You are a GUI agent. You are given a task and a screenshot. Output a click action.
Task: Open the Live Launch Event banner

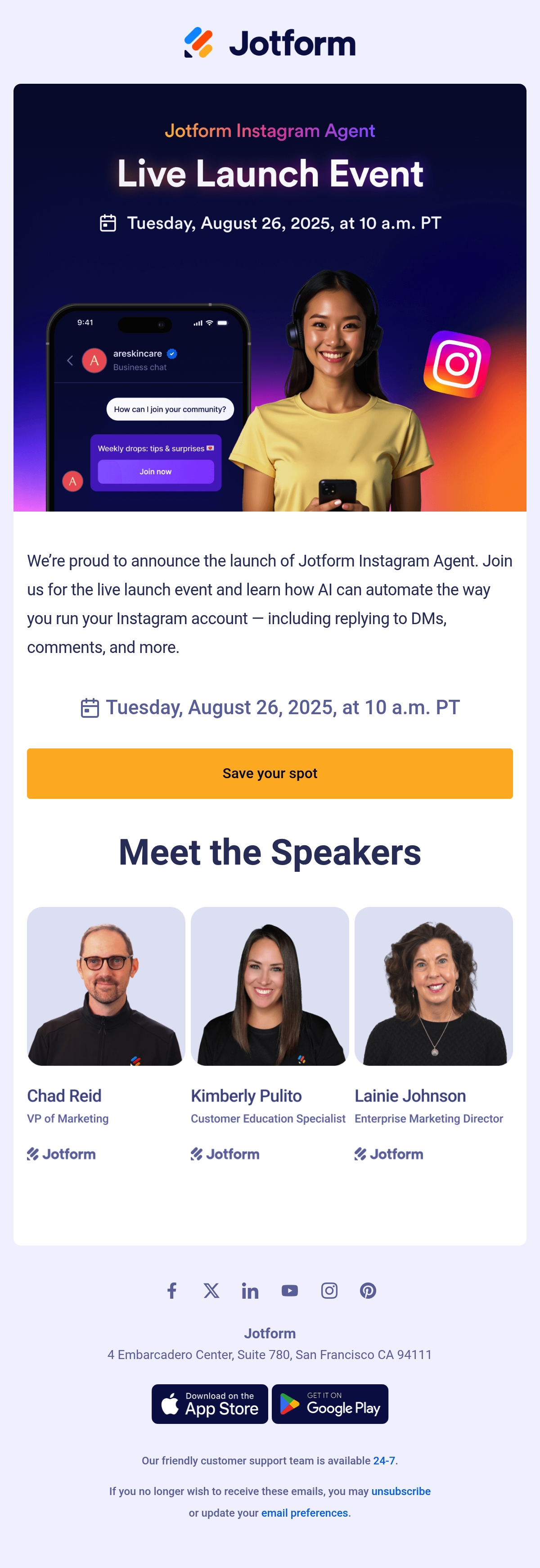270,298
